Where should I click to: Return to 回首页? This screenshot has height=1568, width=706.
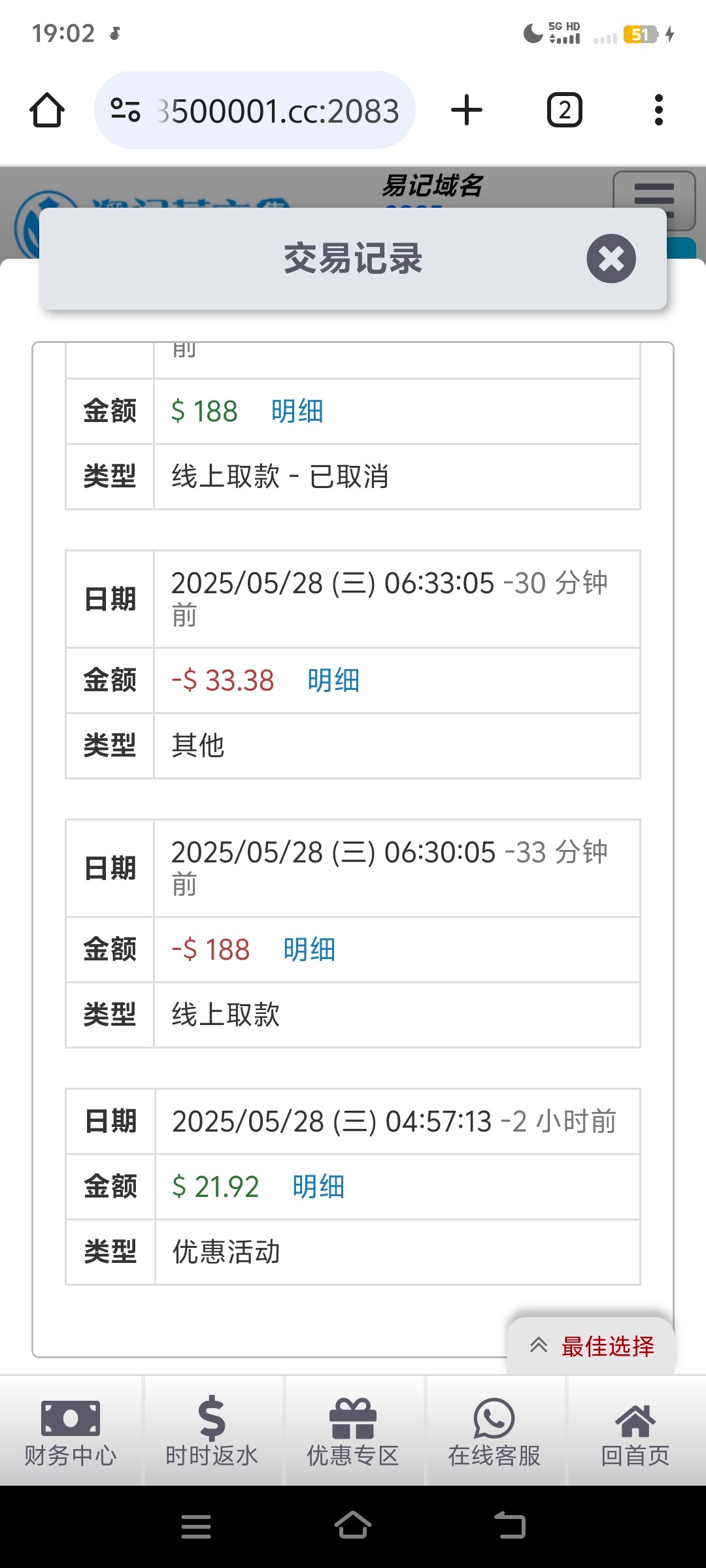(635, 1431)
